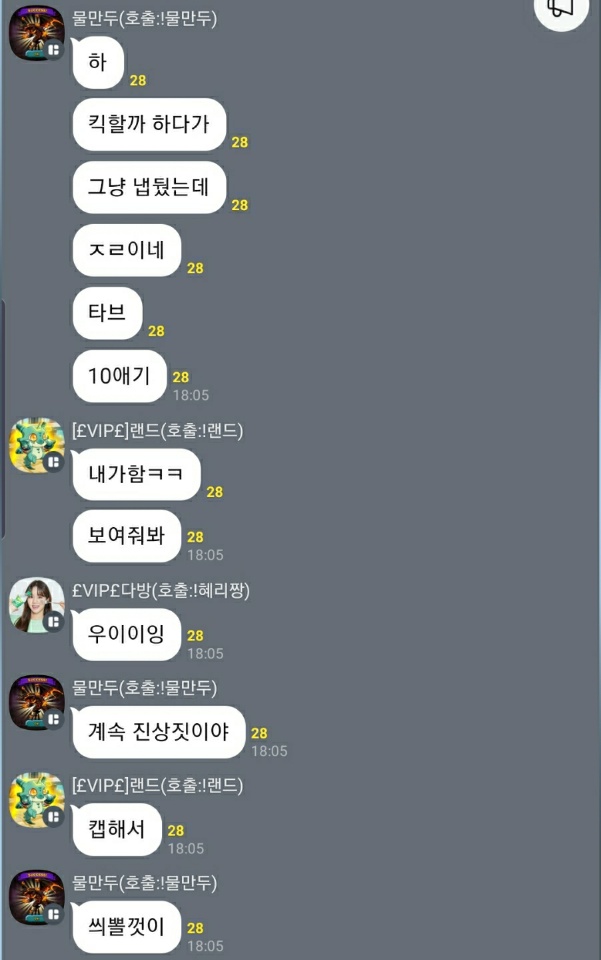The width and height of the screenshot is (601, 960).
Task: Open the notice megaphone button
Action: (562, 9)
